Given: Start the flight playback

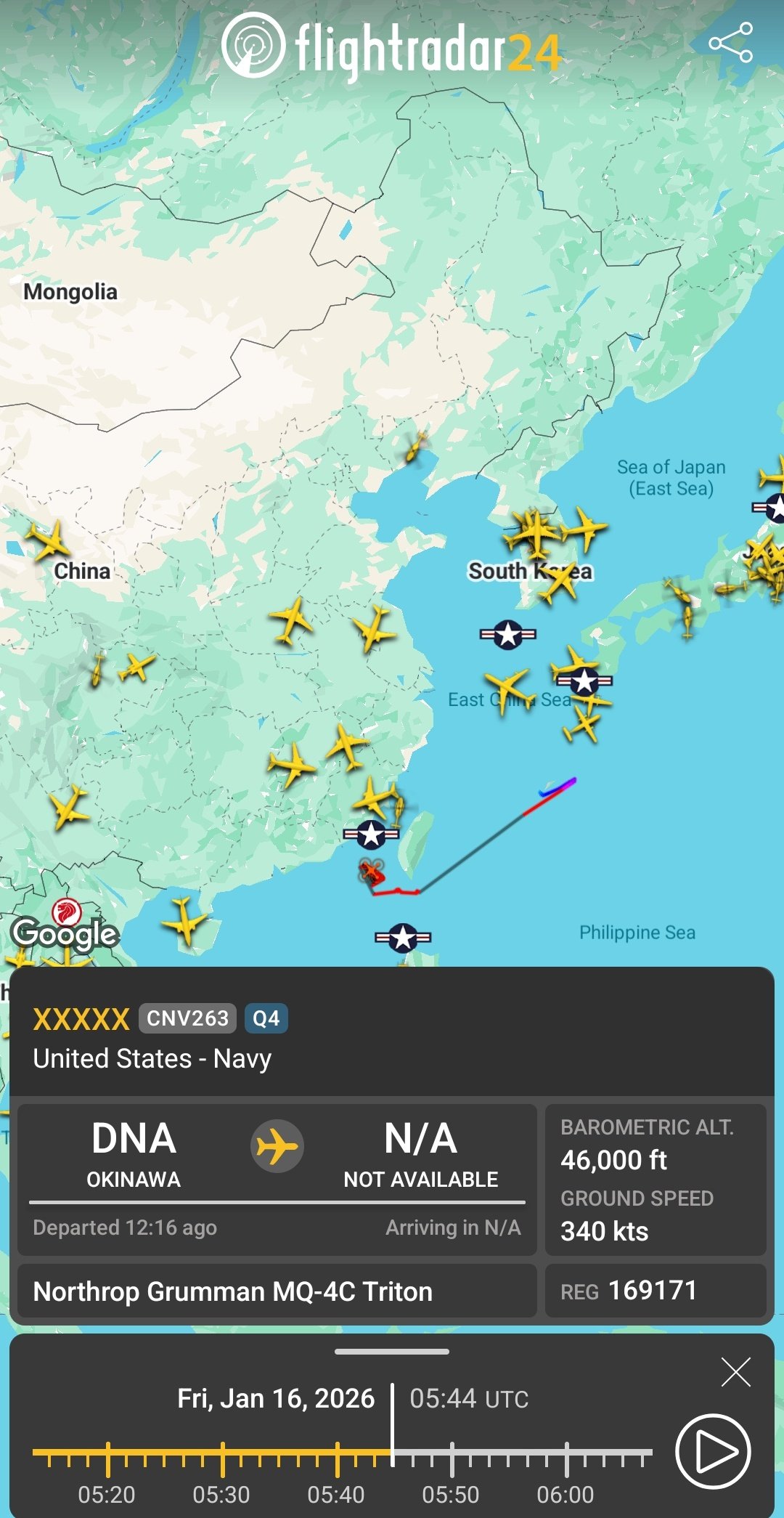Looking at the screenshot, I should tap(712, 1451).
